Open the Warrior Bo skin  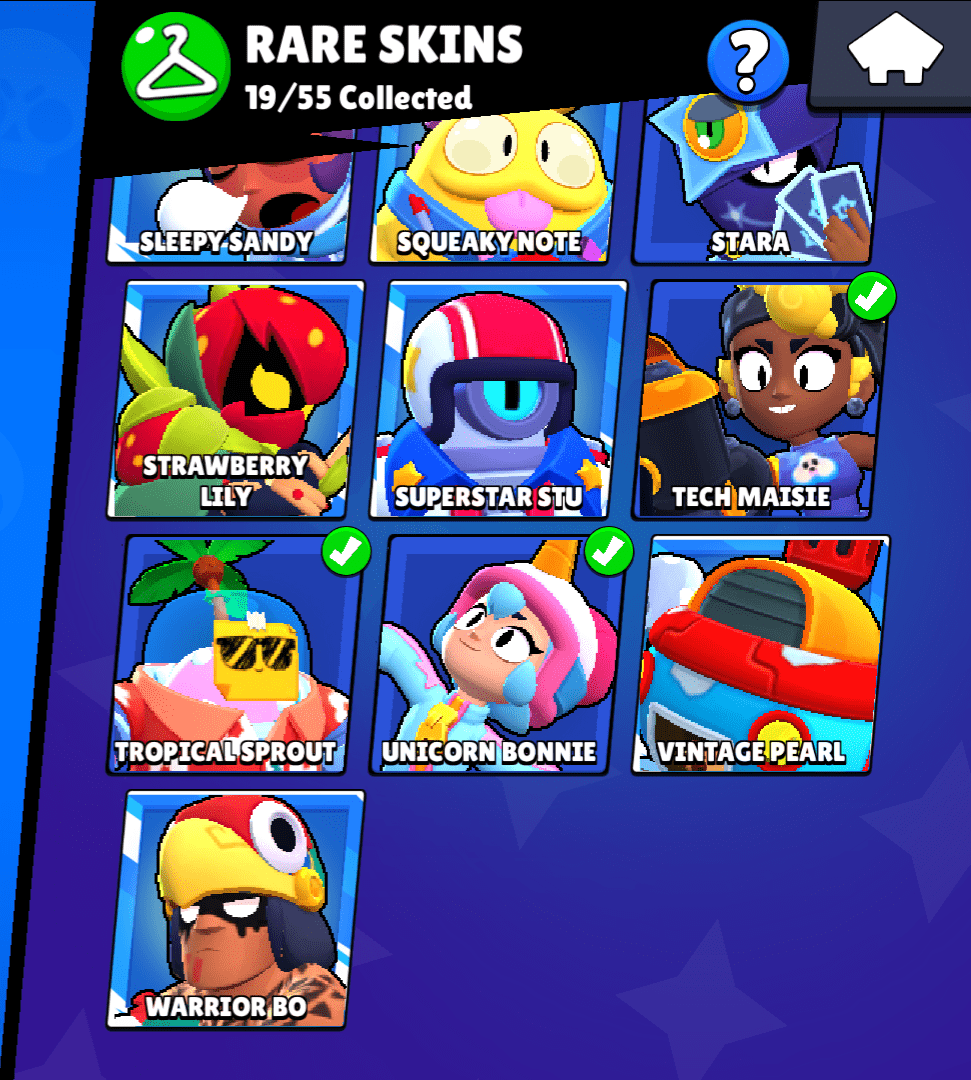236,910
